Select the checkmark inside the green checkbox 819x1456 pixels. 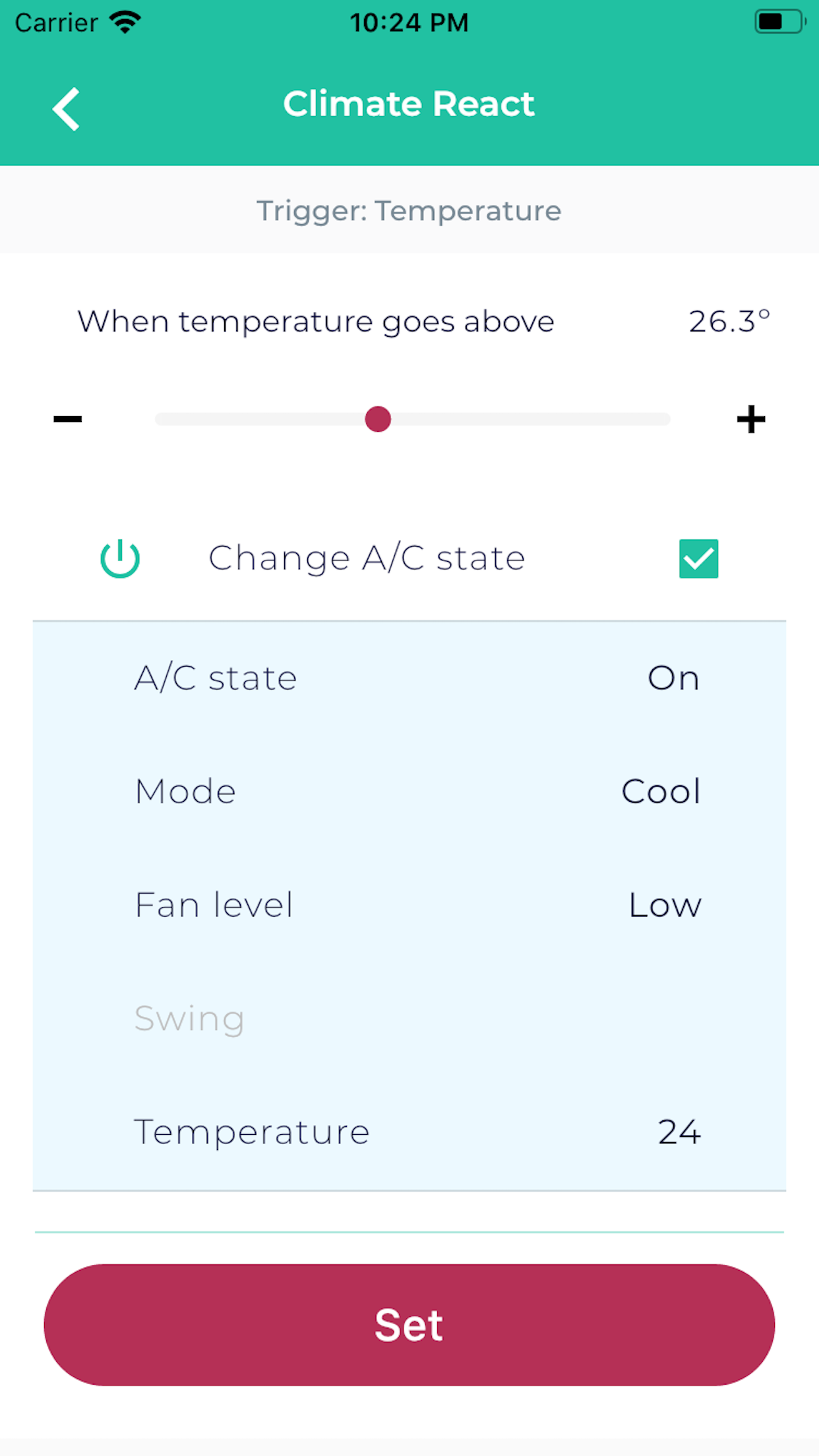698,558
